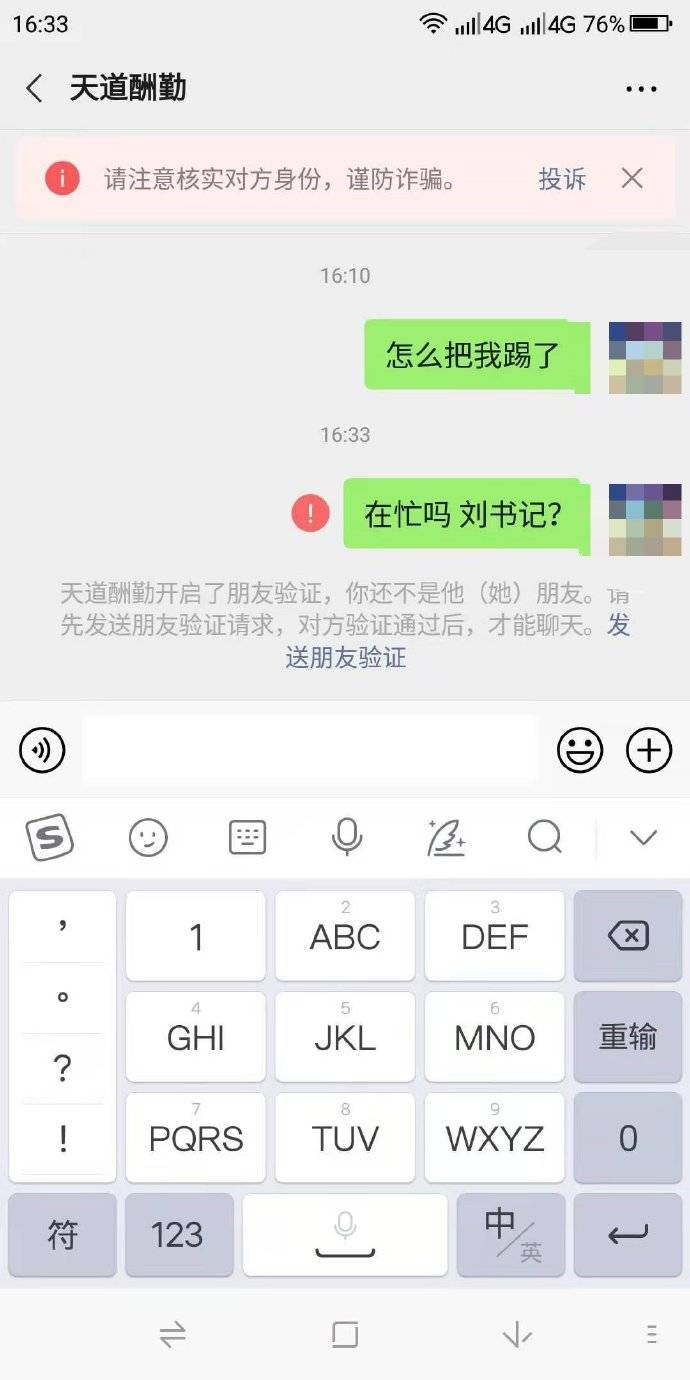The width and height of the screenshot is (690, 1380).
Task: Hit the backspace key
Action: coord(628,936)
